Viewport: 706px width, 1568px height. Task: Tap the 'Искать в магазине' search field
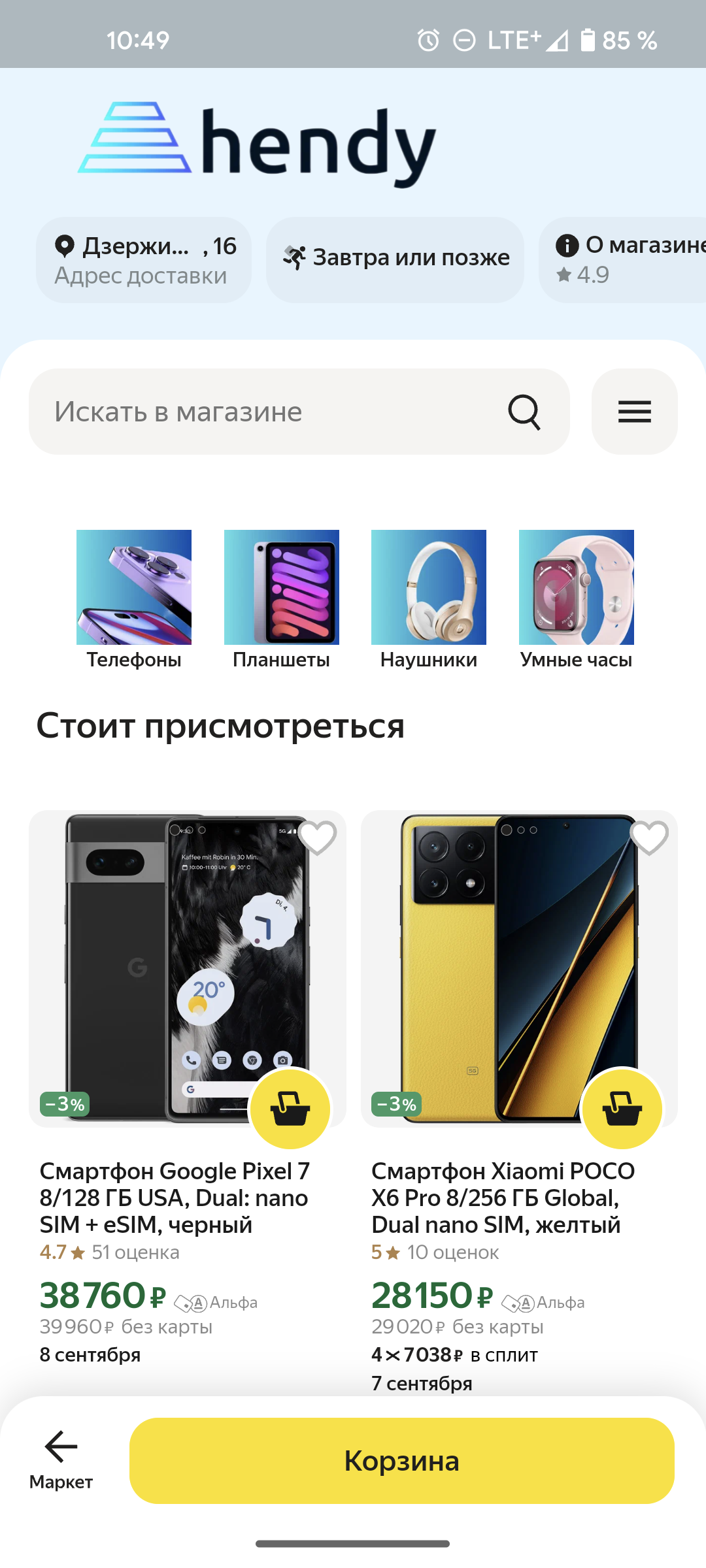(299, 412)
